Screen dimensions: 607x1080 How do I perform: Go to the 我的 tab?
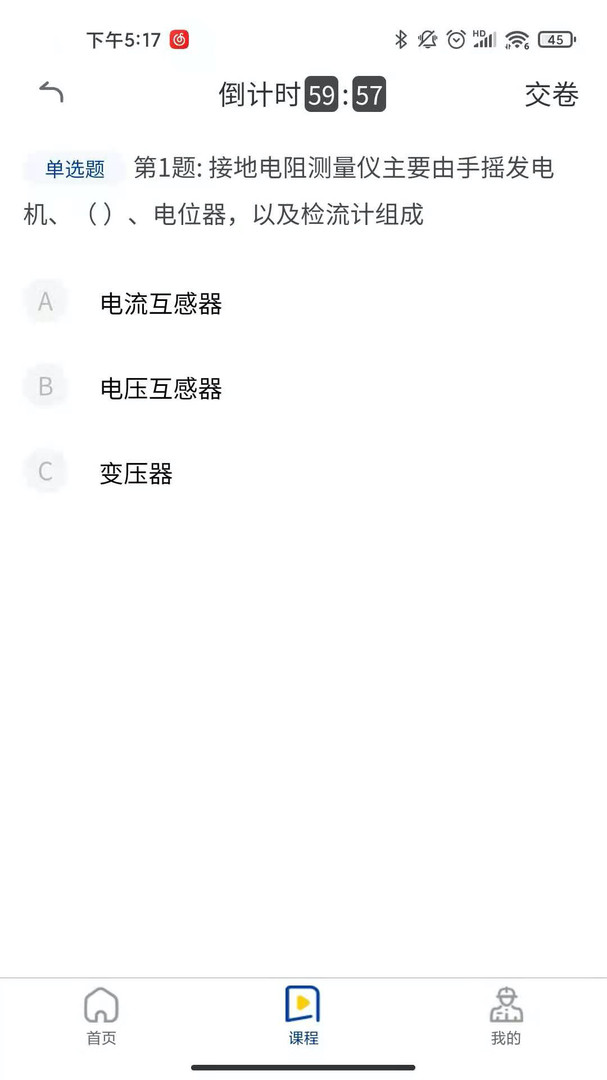[506, 1016]
